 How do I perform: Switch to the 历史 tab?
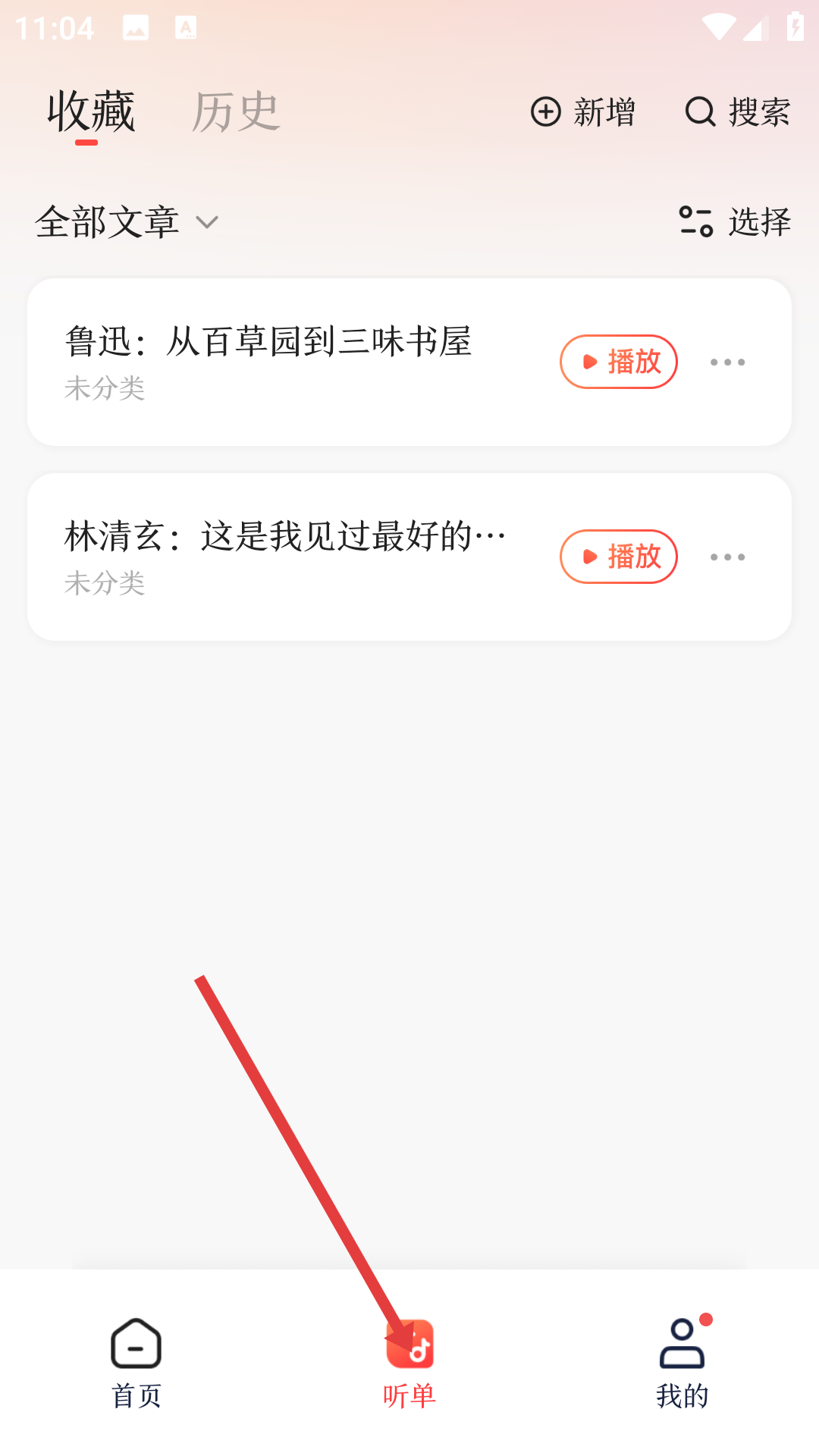[x=236, y=112]
